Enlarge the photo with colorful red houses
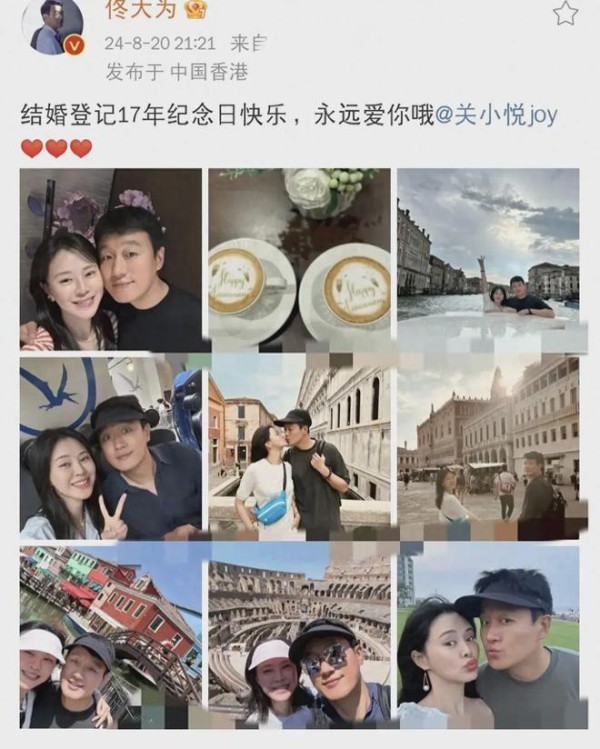Screen dimensions: 600x749 [x=110, y=636]
